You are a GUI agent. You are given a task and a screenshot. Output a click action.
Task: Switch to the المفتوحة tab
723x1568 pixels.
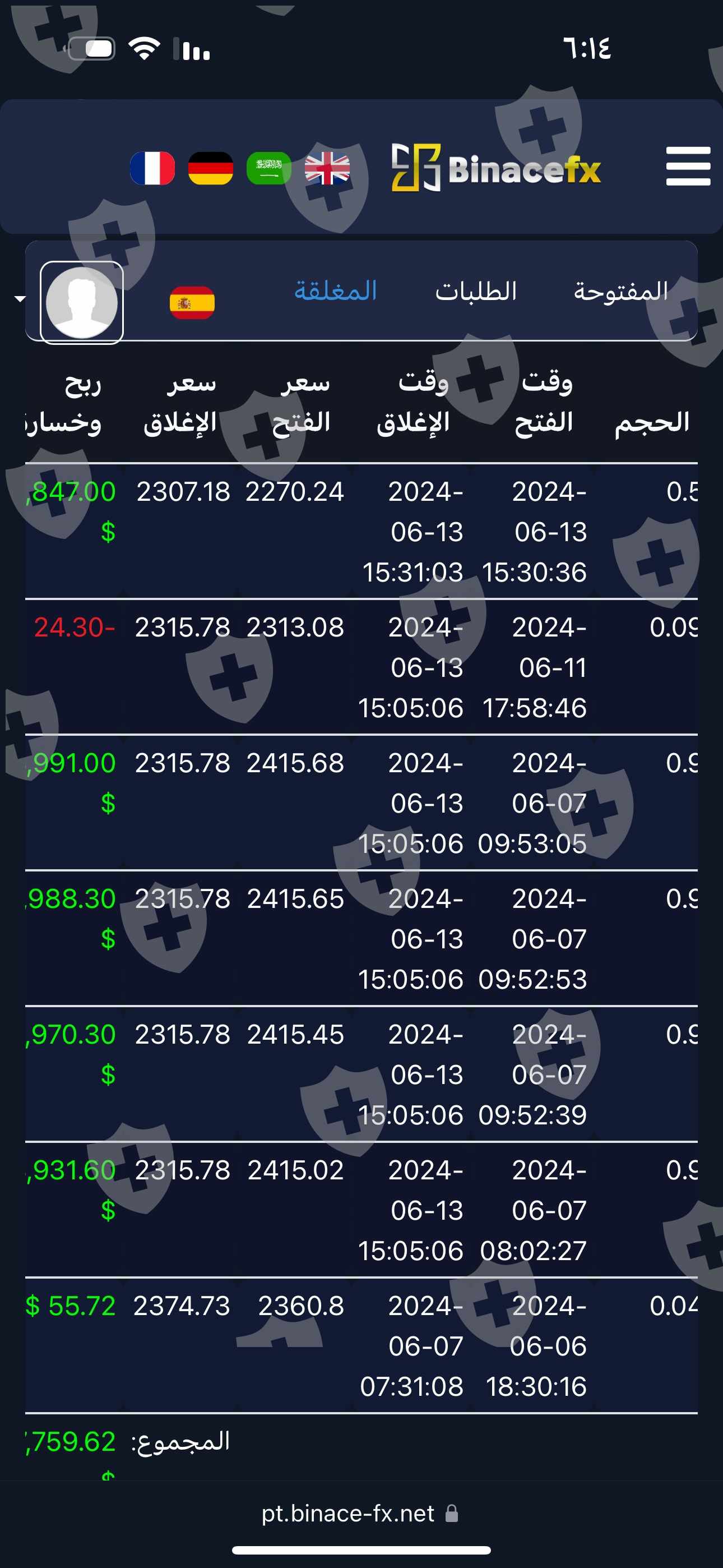coord(620,292)
